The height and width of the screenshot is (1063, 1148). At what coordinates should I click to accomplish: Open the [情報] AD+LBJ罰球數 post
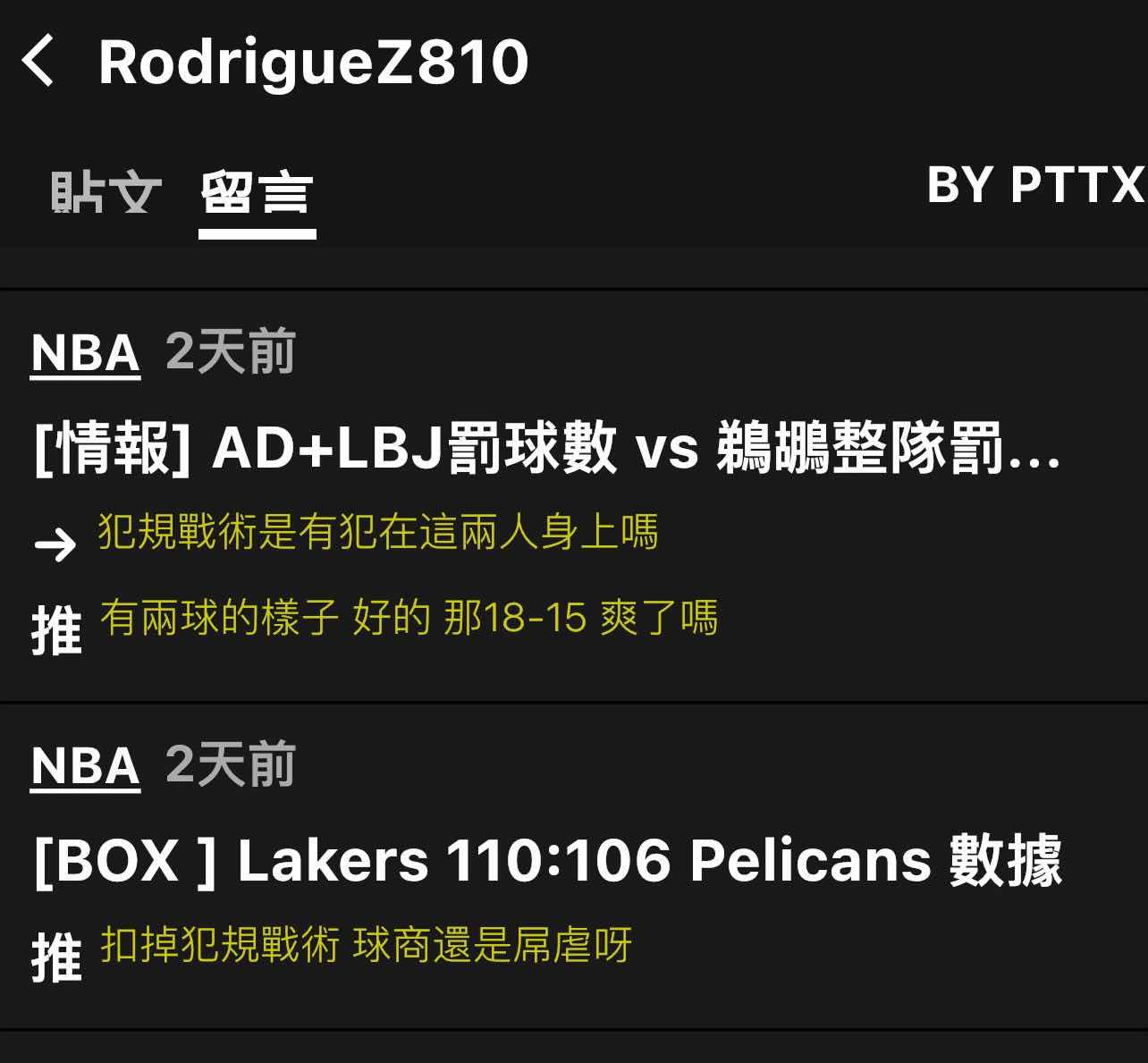tap(546, 447)
